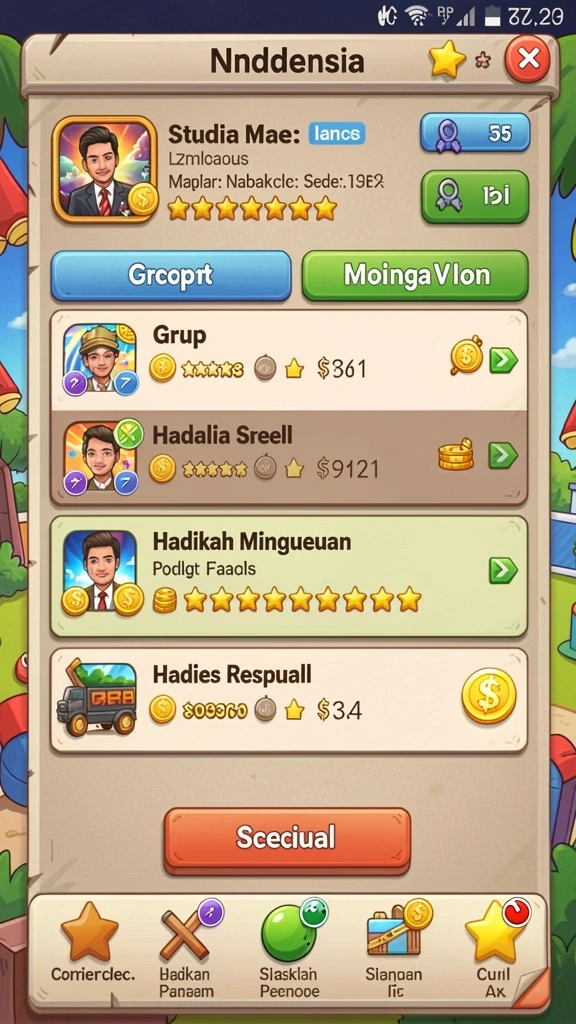Close the dialog with the red X
This screenshot has height=1024, width=576.
528,59
